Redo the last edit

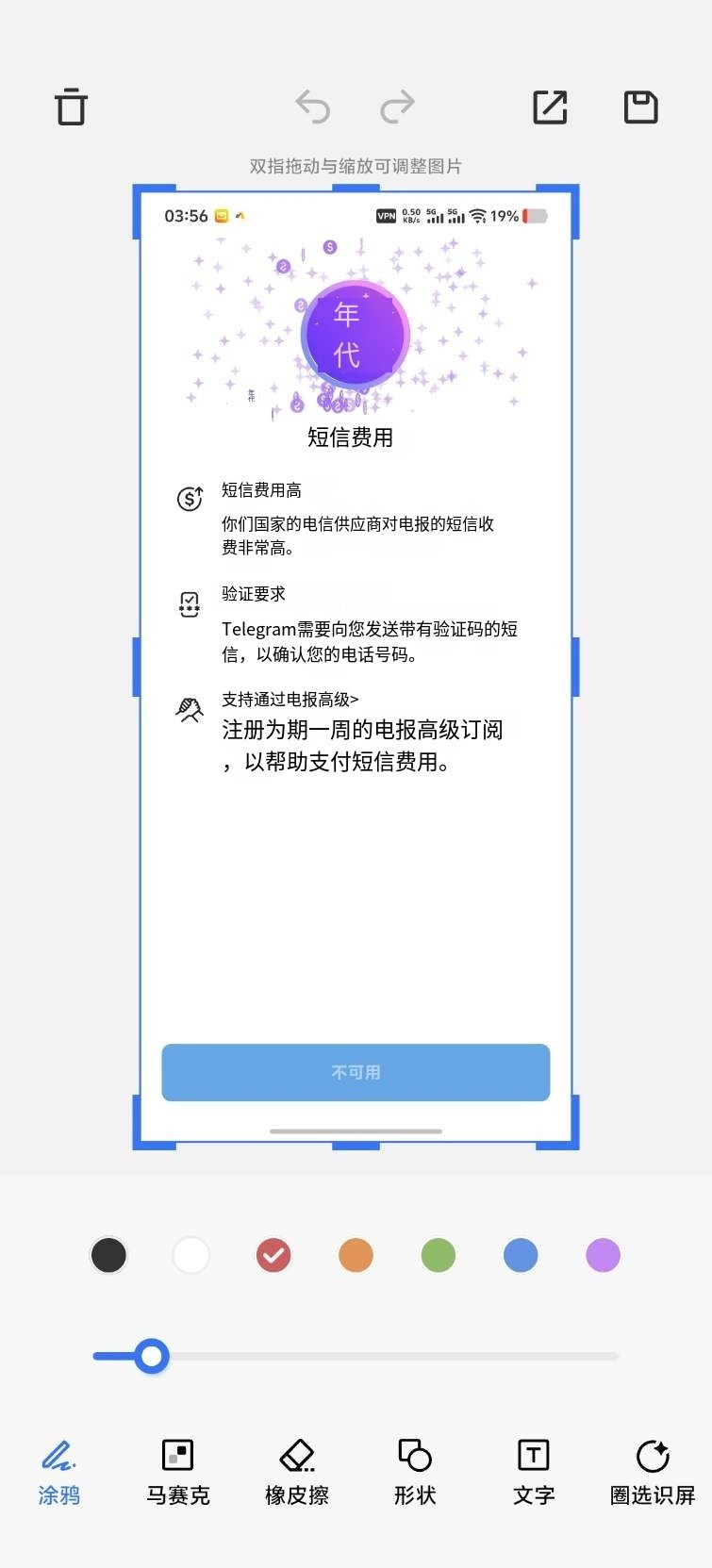click(x=397, y=107)
